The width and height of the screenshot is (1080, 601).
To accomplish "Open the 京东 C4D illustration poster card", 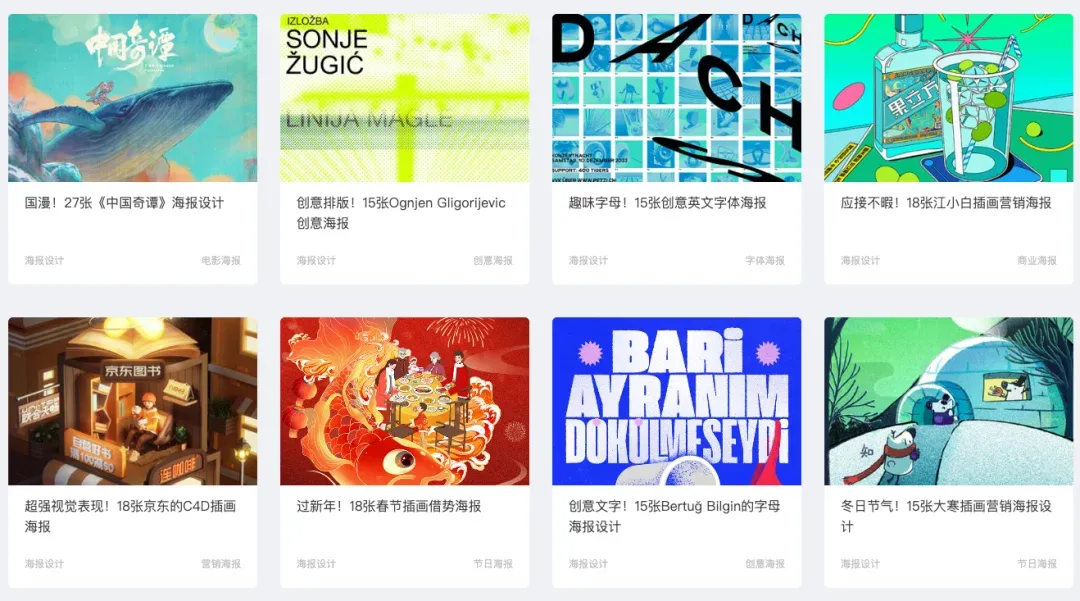I will coord(130,515).
